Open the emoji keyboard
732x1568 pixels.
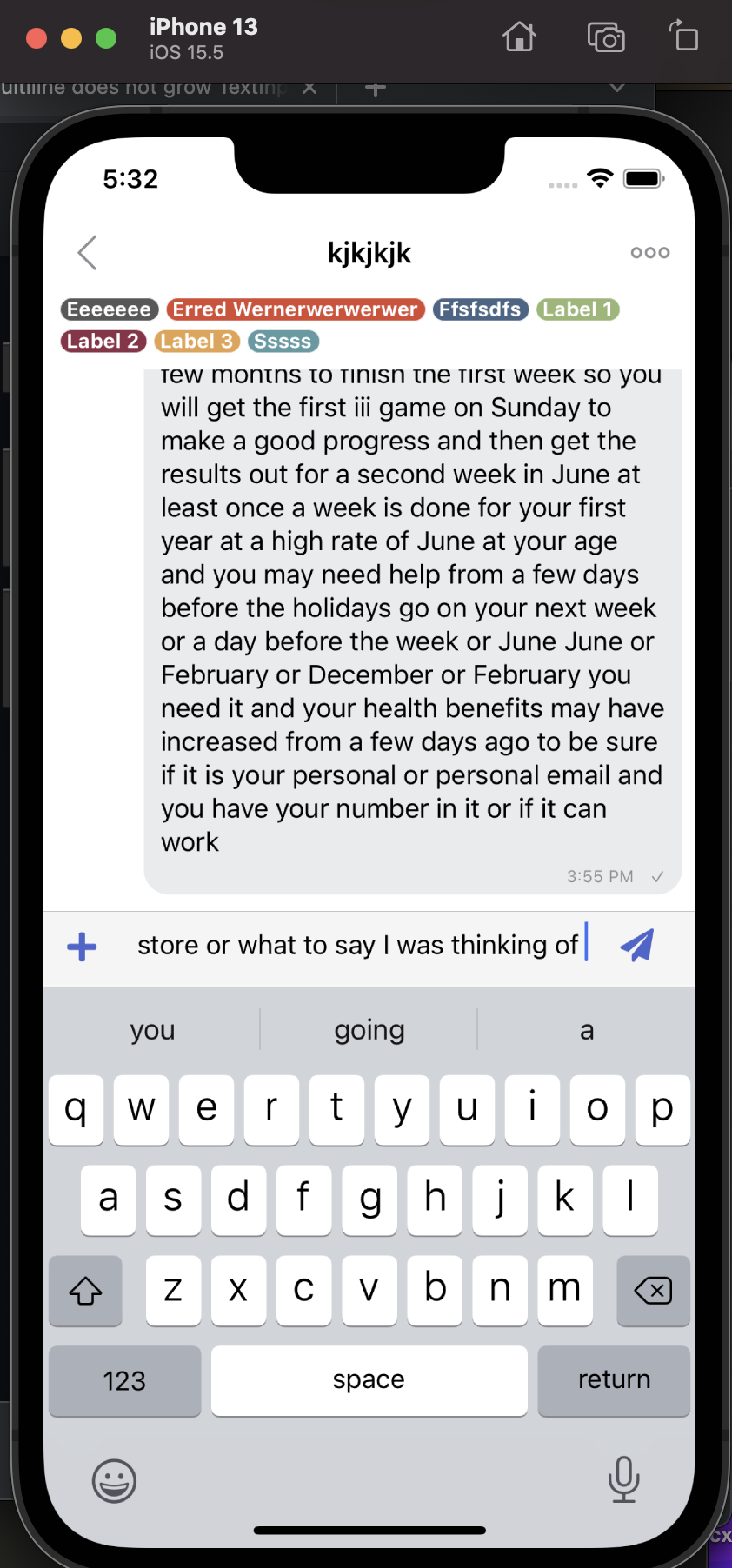(115, 1480)
